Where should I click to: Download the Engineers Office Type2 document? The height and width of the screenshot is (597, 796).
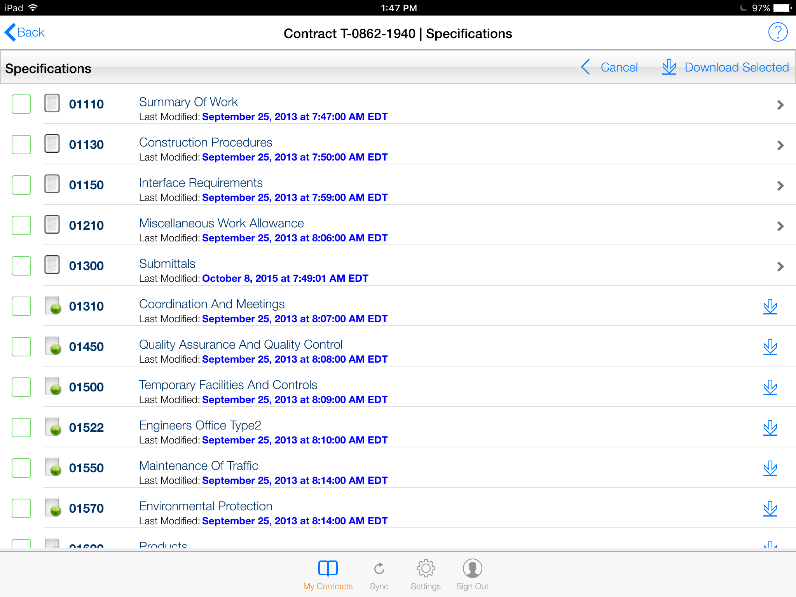[x=769, y=427]
